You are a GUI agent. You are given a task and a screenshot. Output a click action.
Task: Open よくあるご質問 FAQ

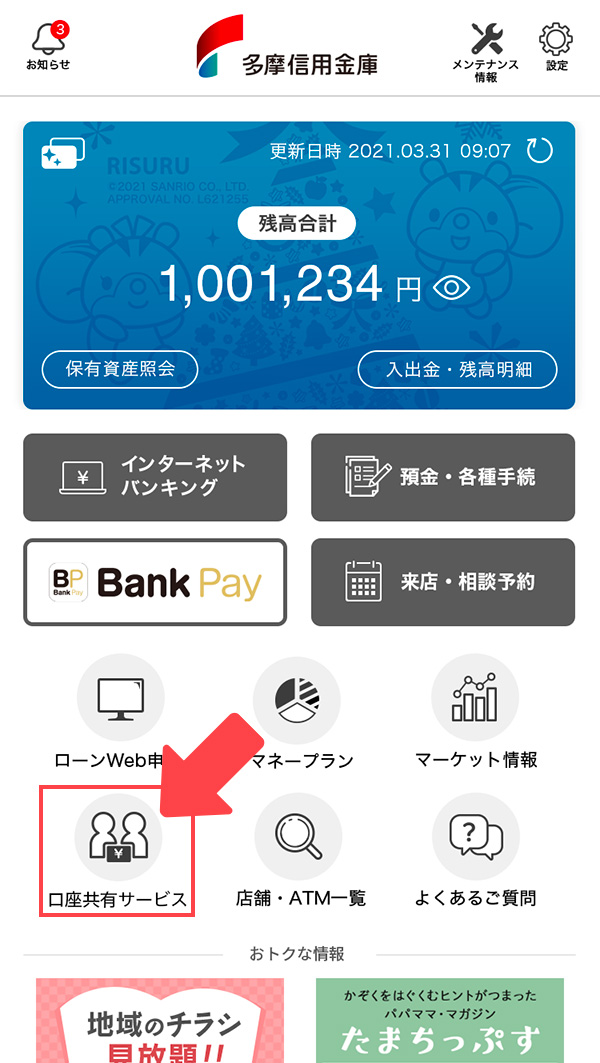(475, 852)
